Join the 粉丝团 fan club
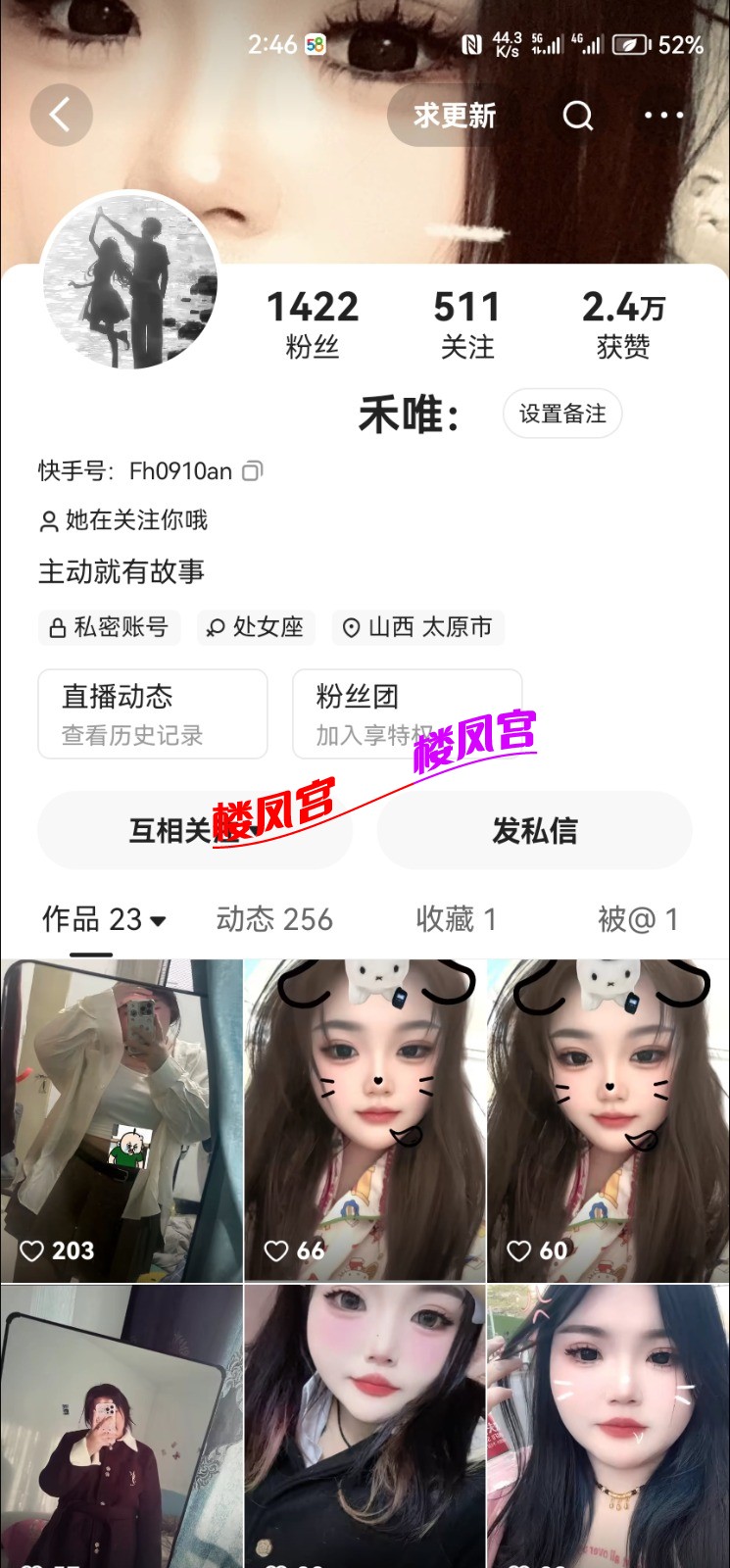730x1568 pixels. (407, 713)
